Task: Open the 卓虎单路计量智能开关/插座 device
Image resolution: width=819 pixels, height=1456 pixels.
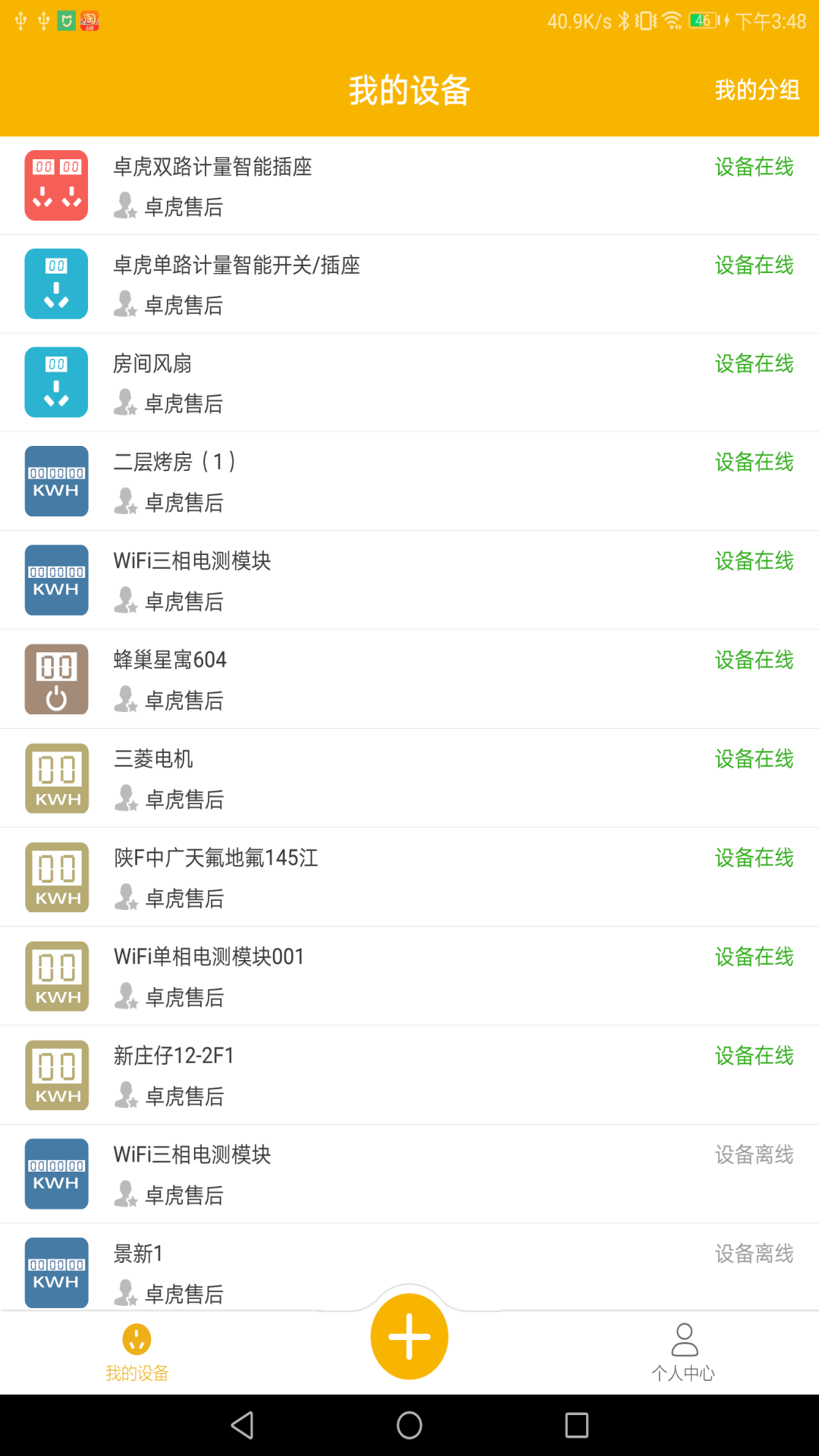Action: click(x=409, y=284)
